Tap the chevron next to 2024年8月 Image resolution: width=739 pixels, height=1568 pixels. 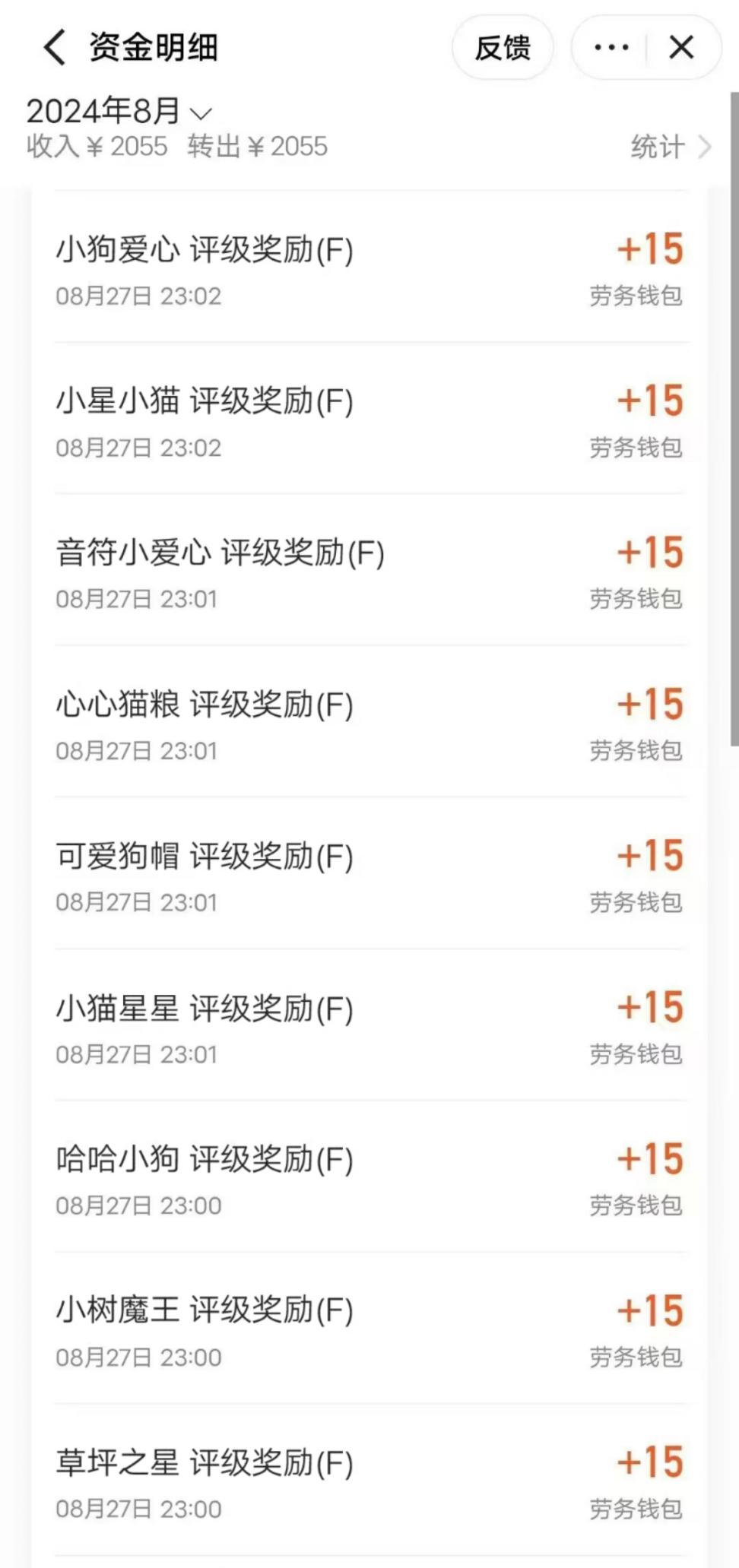pyautogui.click(x=200, y=114)
